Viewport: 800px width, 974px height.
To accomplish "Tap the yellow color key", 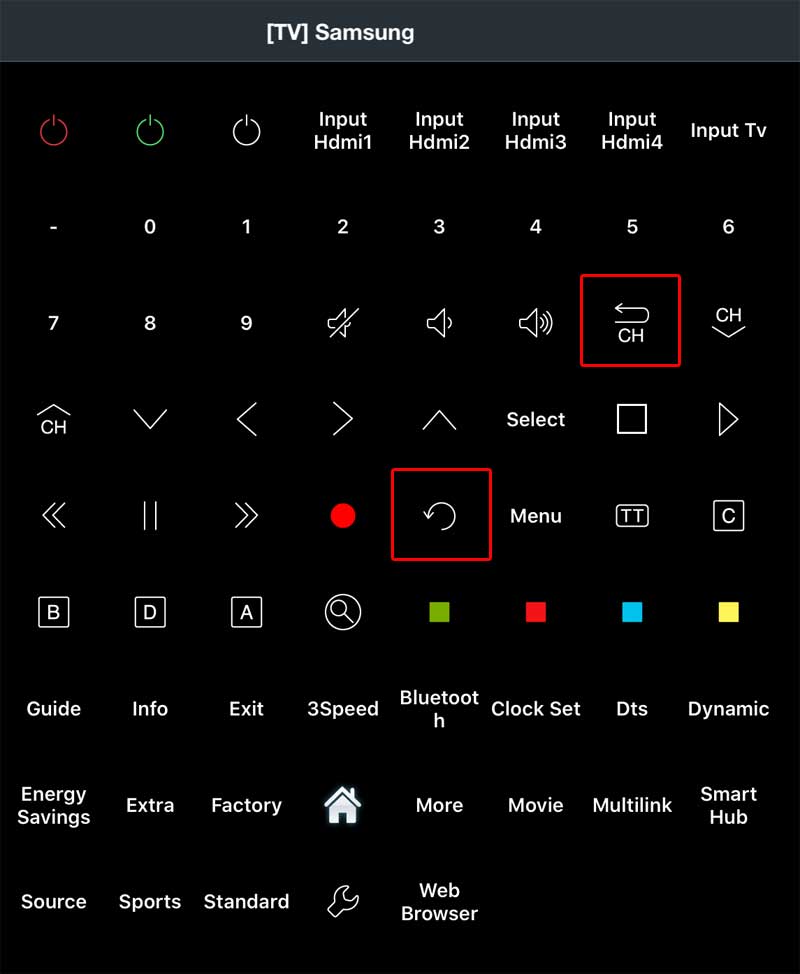I will click(728, 612).
